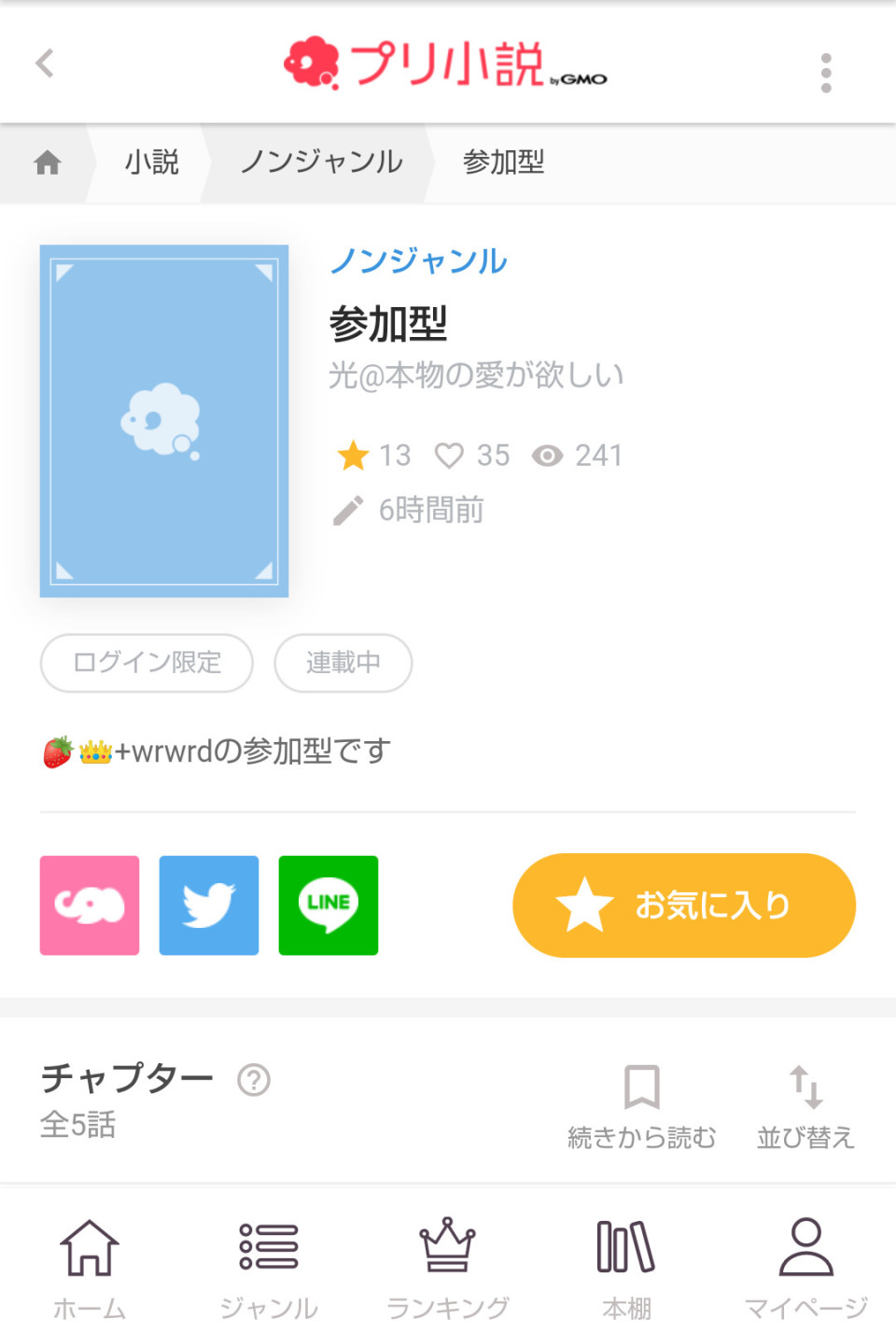Open the 本棚 bookshelf tab
This screenshot has width=896, height=1333.
tap(626, 1268)
